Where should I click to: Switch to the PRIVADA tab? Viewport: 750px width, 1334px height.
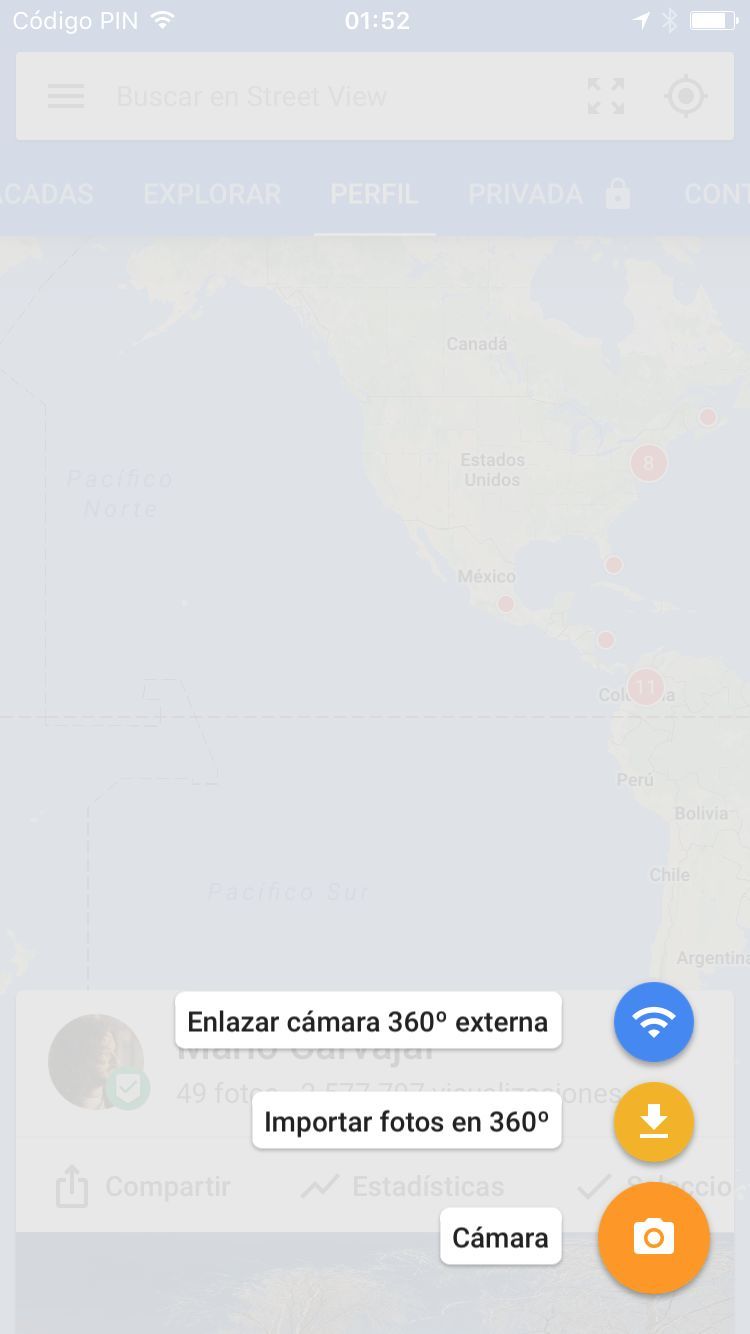click(550, 194)
